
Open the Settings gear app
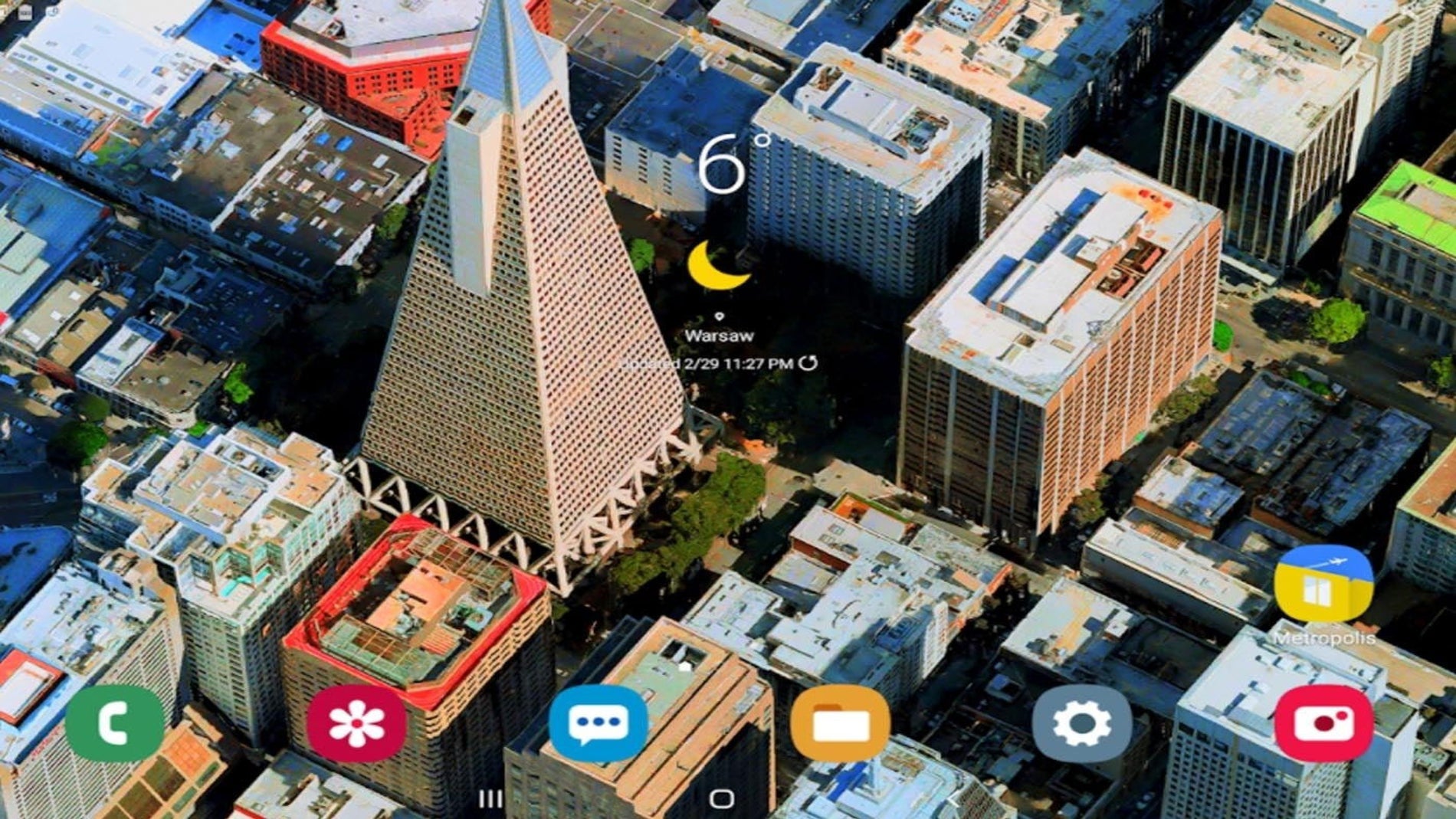[x=1081, y=723]
